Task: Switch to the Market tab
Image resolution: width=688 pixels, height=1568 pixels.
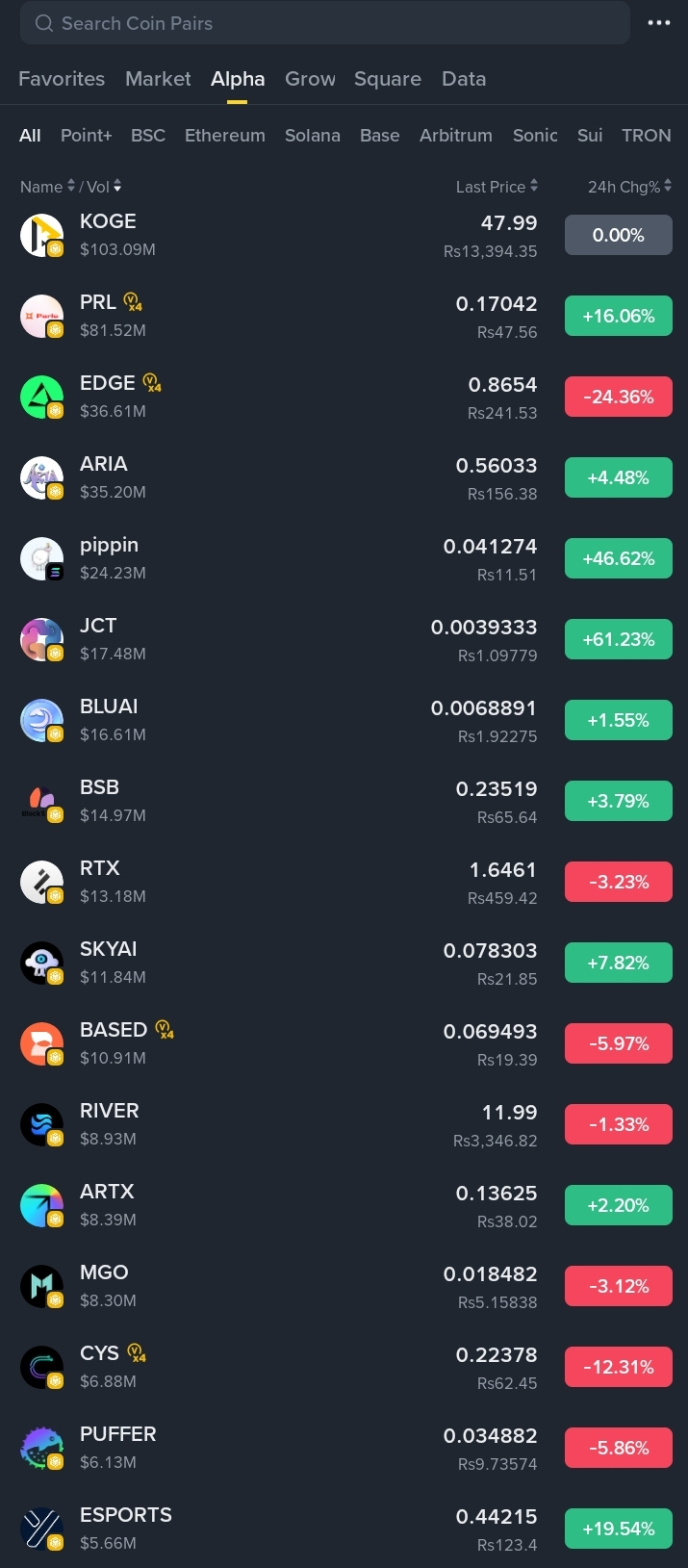Action: [158, 79]
